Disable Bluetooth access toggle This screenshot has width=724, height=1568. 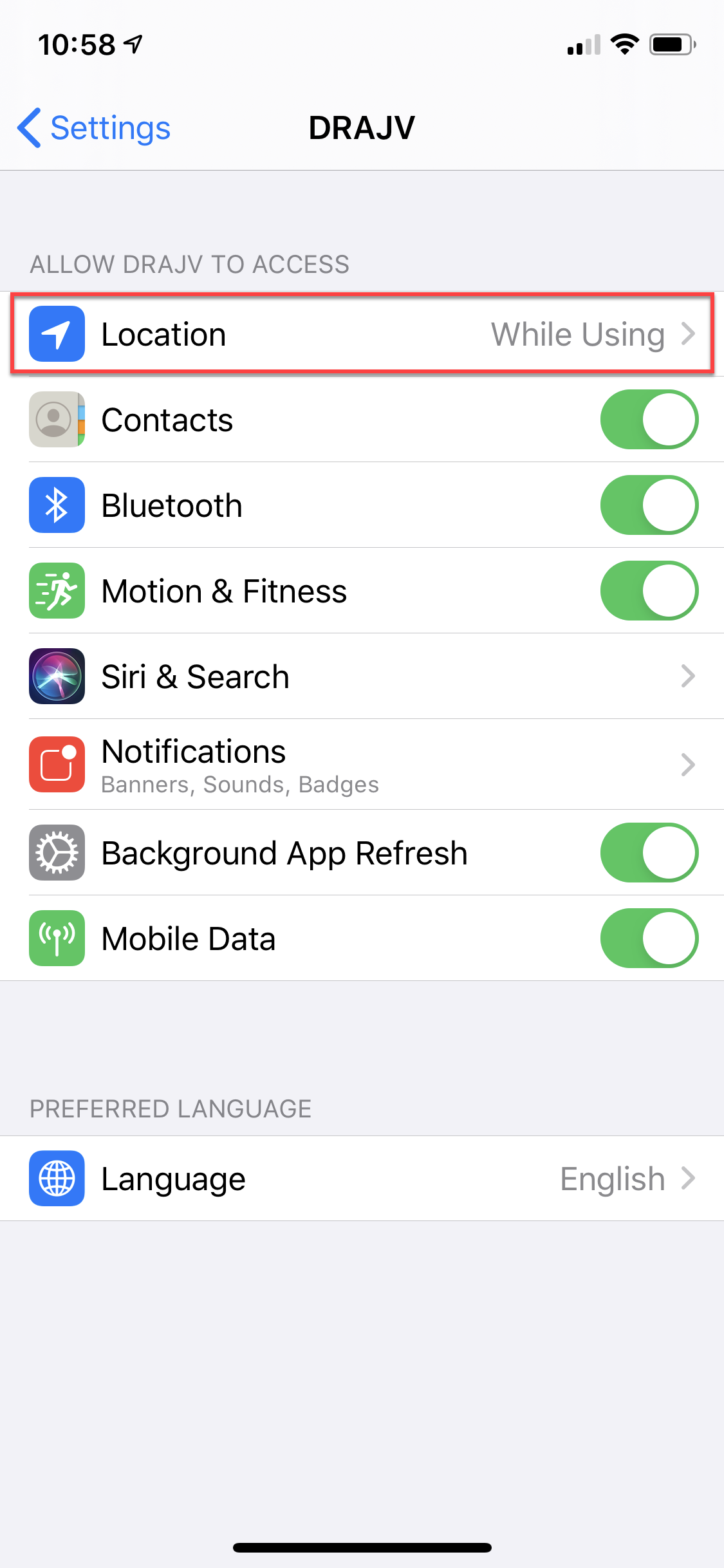coord(649,505)
